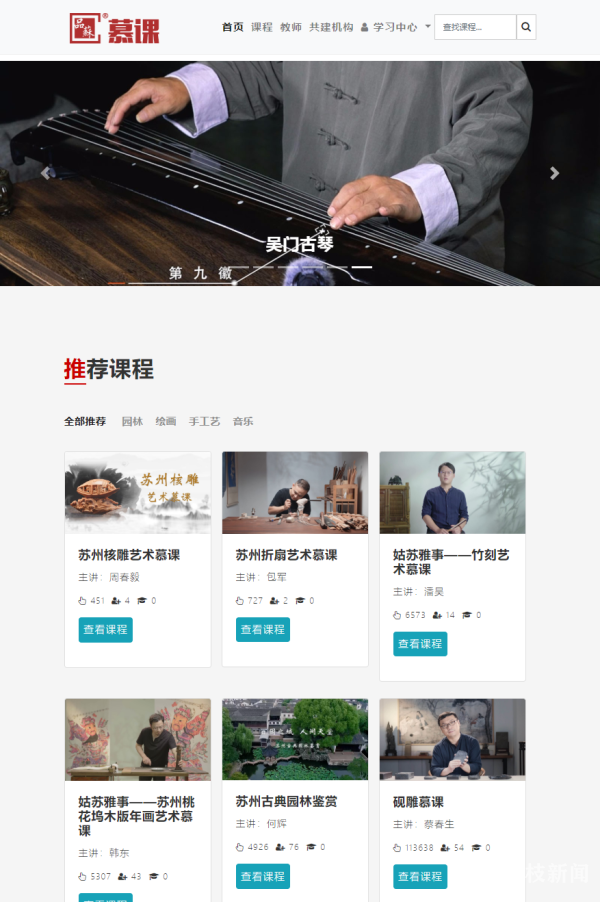Switch to the 园林 category tab

(132, 421)
